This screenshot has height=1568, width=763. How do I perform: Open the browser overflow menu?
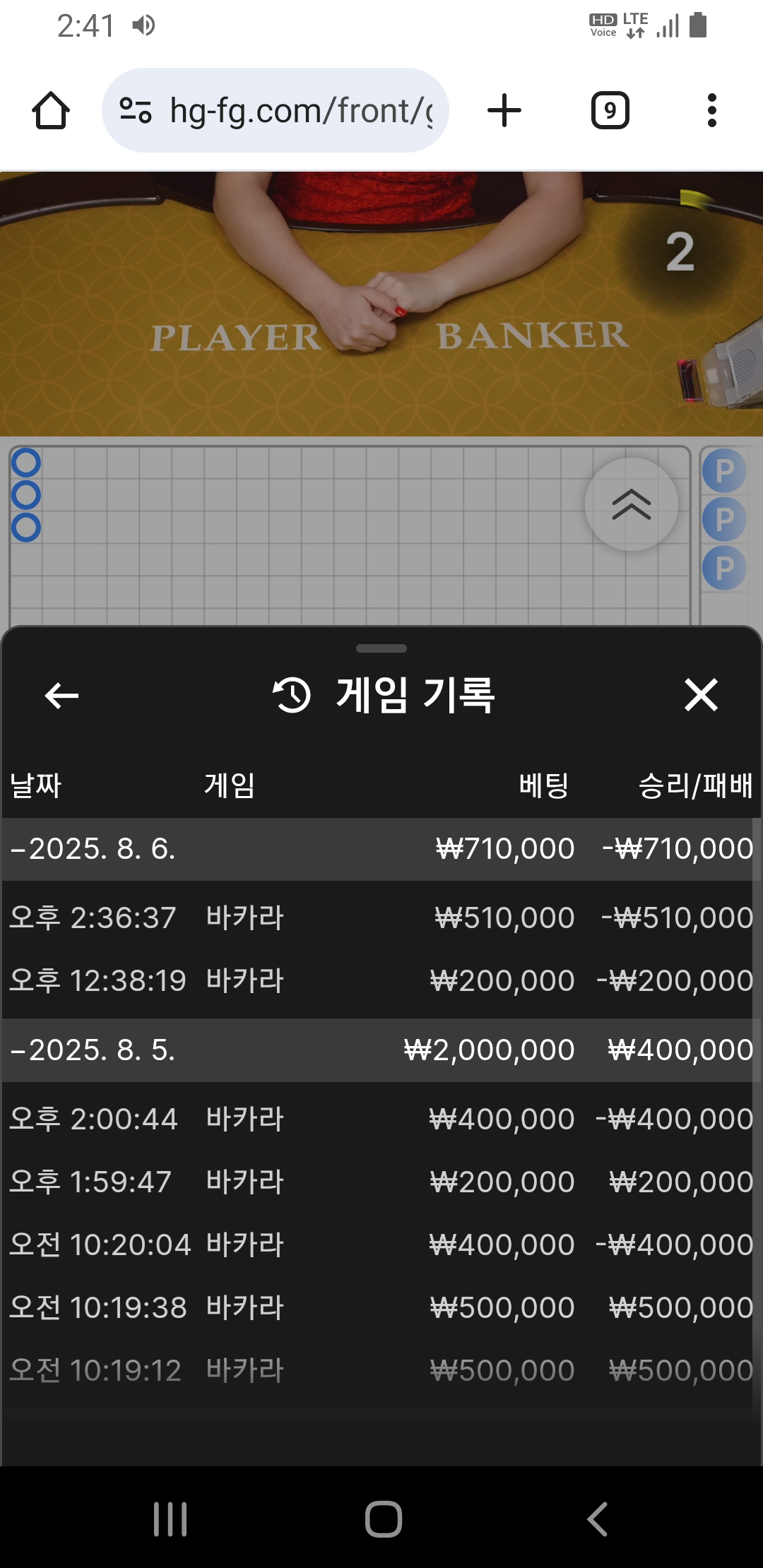(711, 111)
